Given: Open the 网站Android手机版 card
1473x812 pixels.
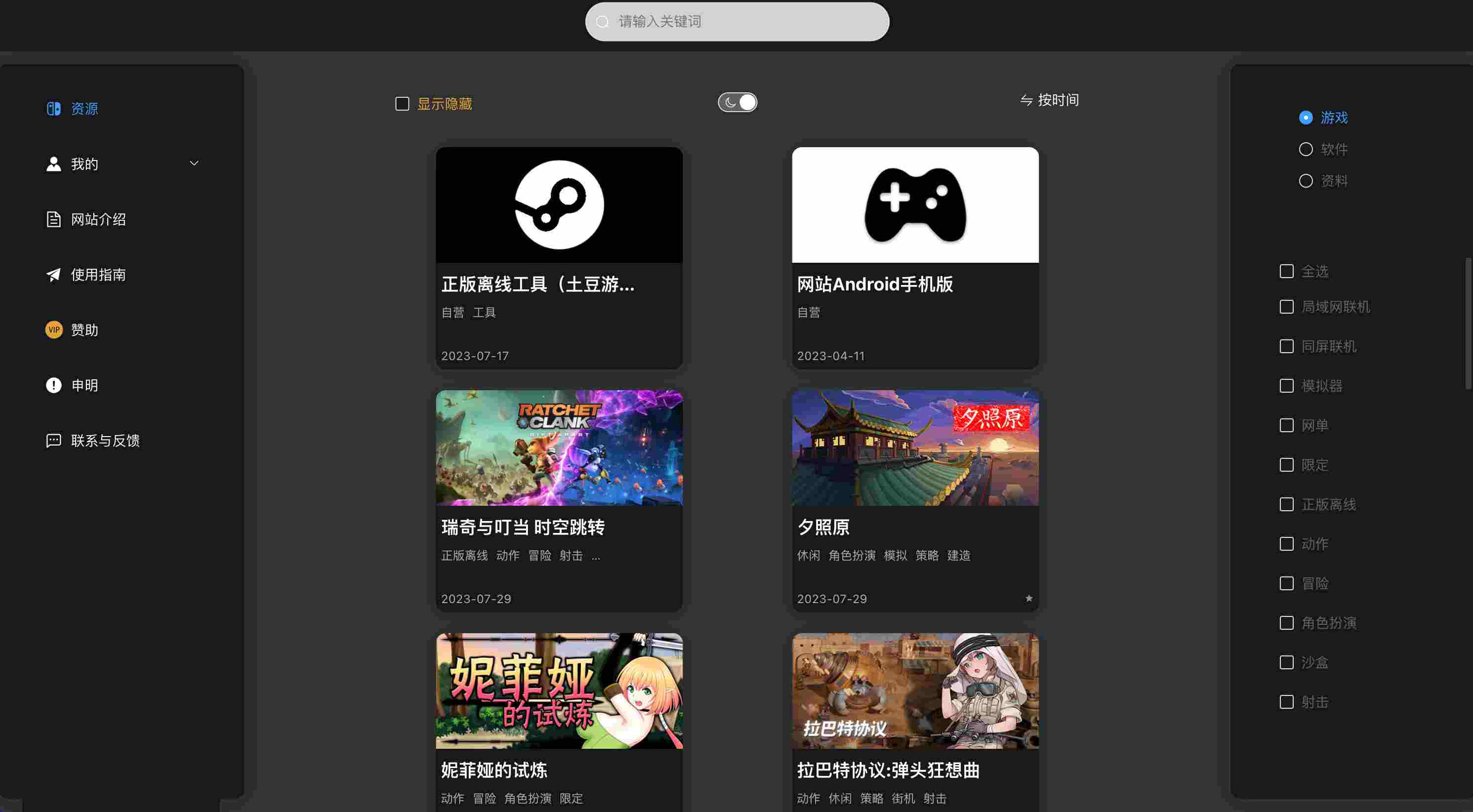Looking at the screenshot, I should tap(915, 257).
